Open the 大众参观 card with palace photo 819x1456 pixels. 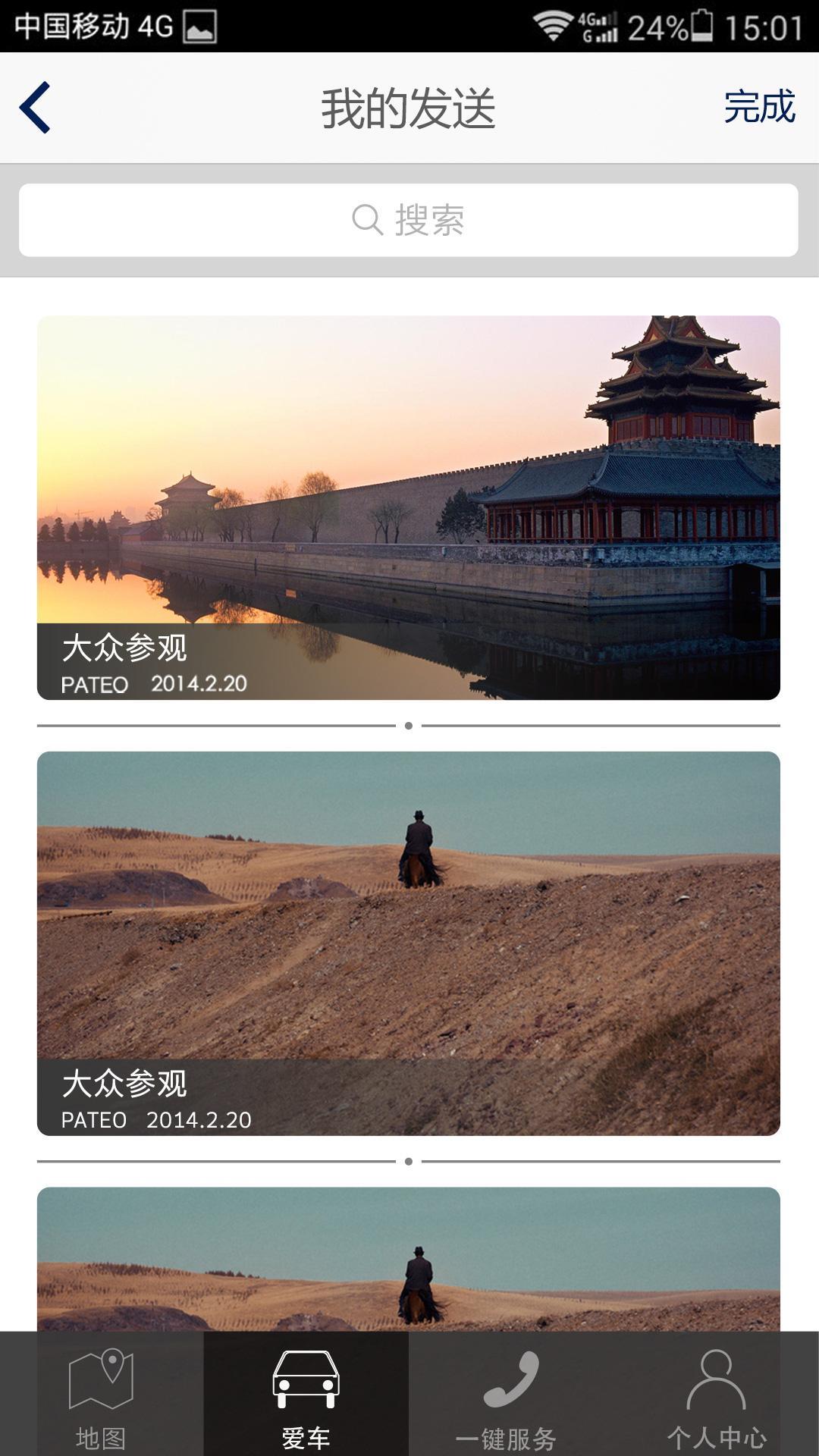click(408, 507)
